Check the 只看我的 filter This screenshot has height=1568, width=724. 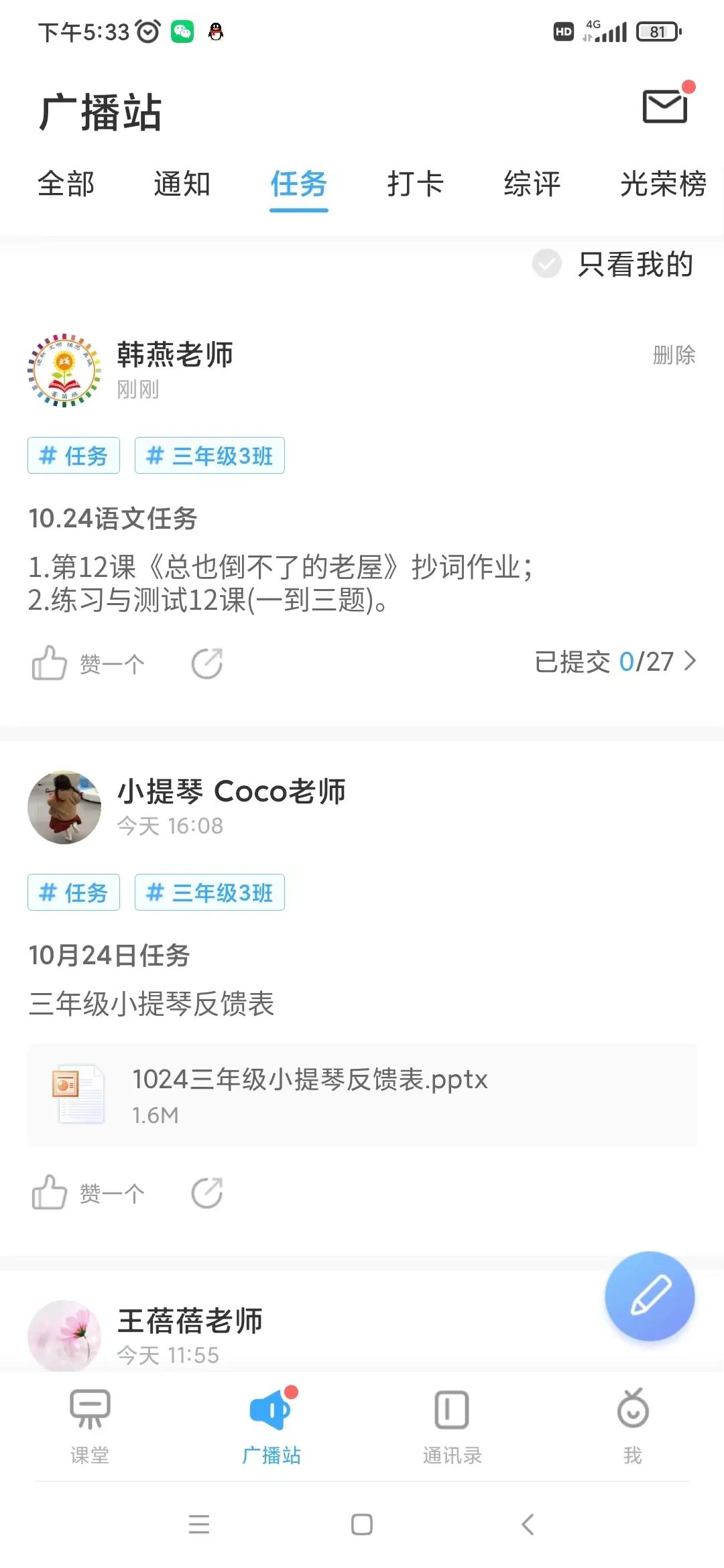click(x=547, y=264)
